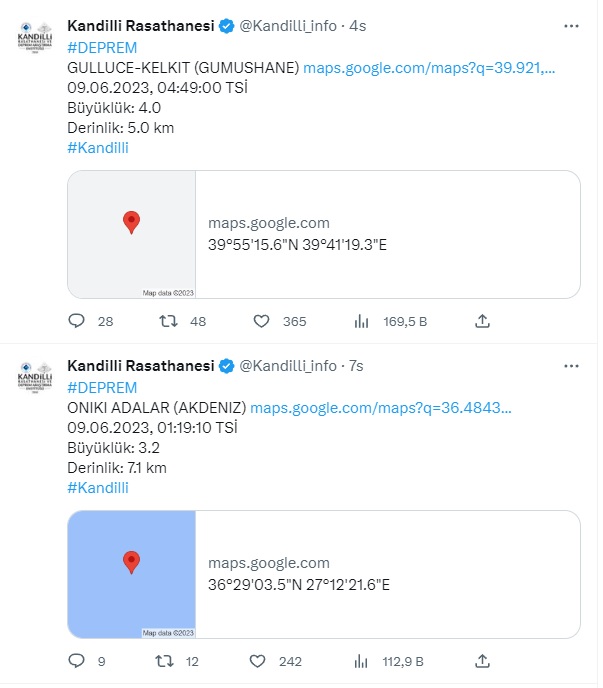Like the GULLUCE-KELKIT earthquake tweet

tap(262, 321)
